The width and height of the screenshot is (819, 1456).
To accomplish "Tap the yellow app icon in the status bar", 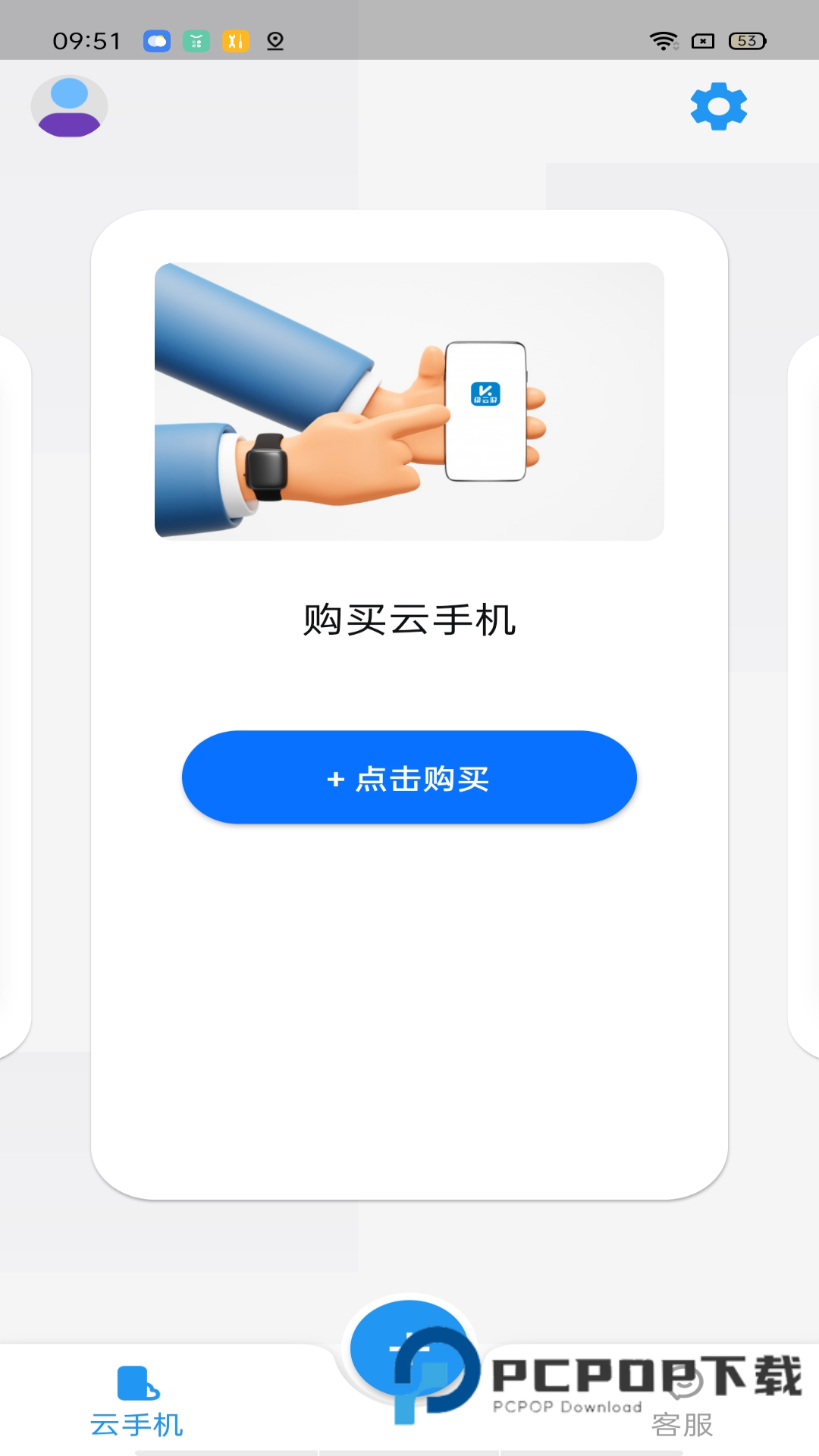I will [x=235, y=42].
